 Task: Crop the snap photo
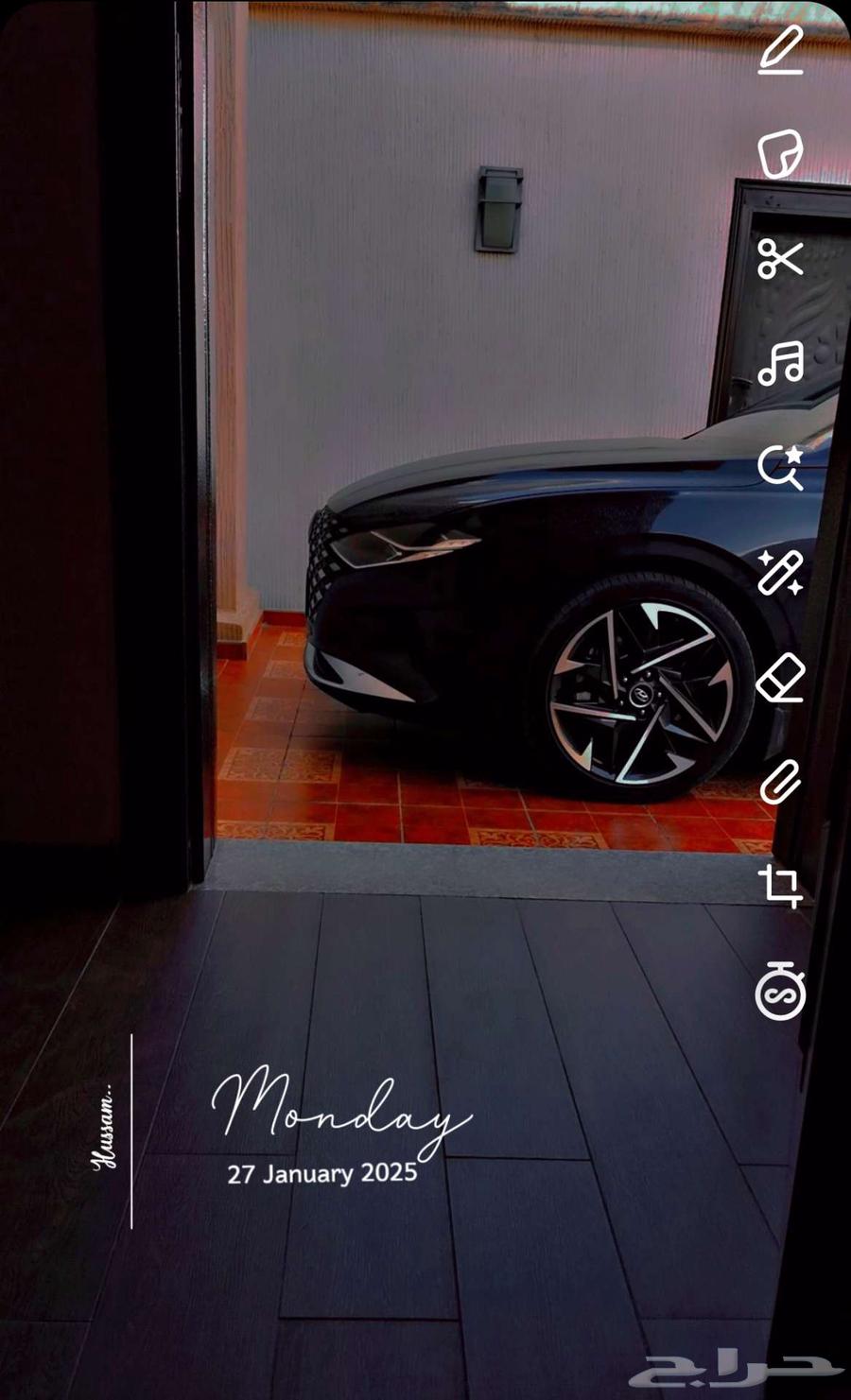point(780,886)
